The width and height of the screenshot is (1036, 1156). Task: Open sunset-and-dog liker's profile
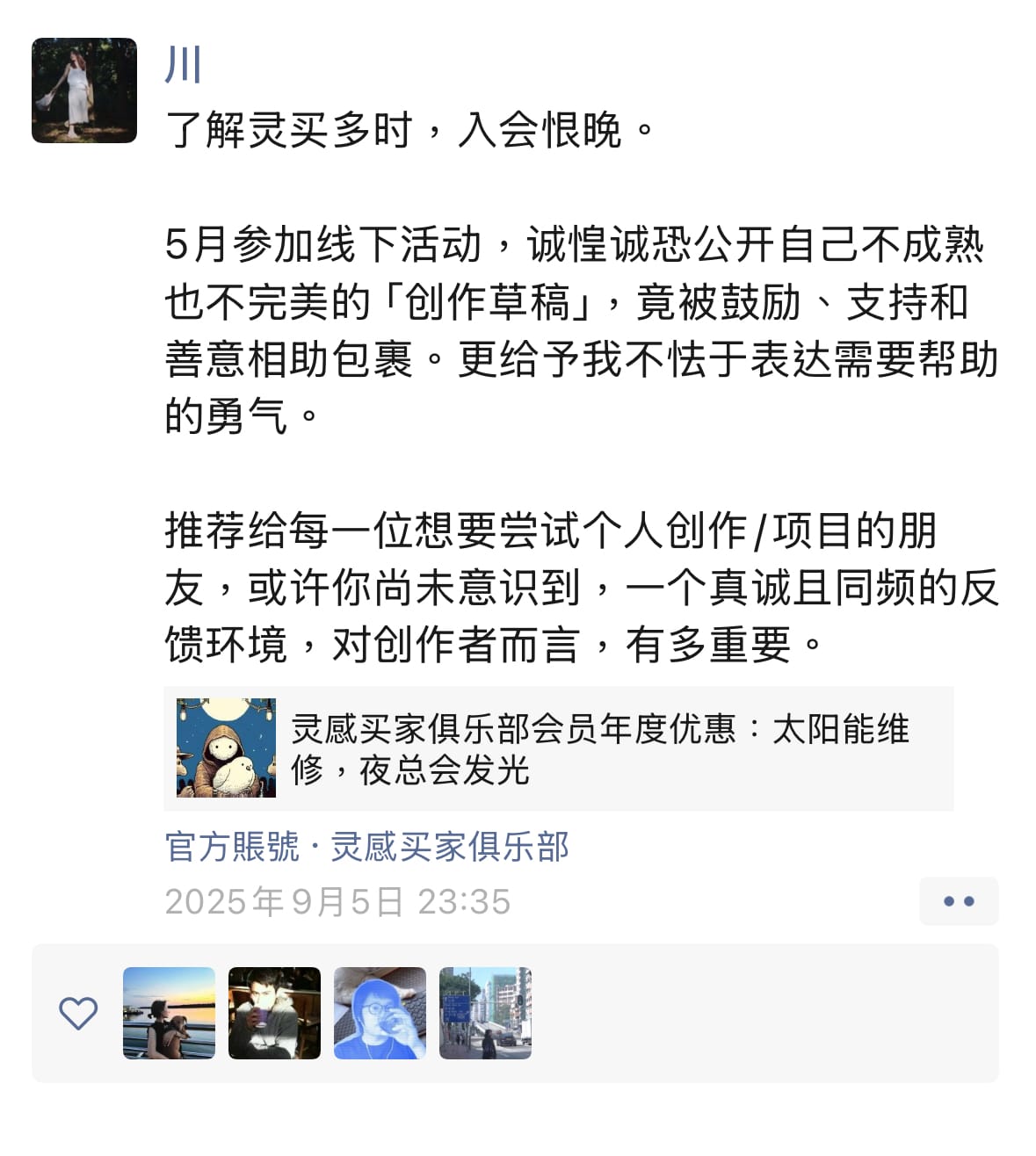click(169, 1013)
